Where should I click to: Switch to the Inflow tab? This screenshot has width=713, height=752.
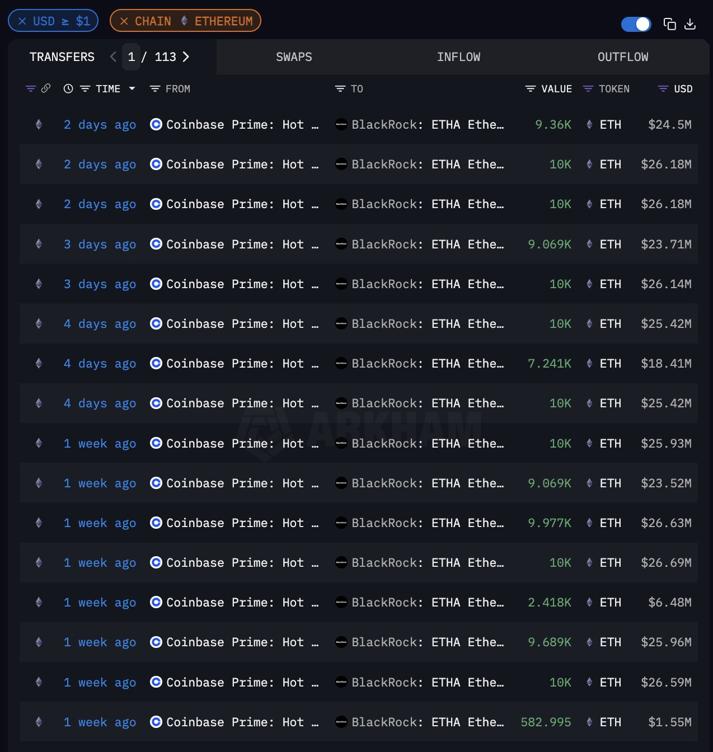[x=458, y=57]
